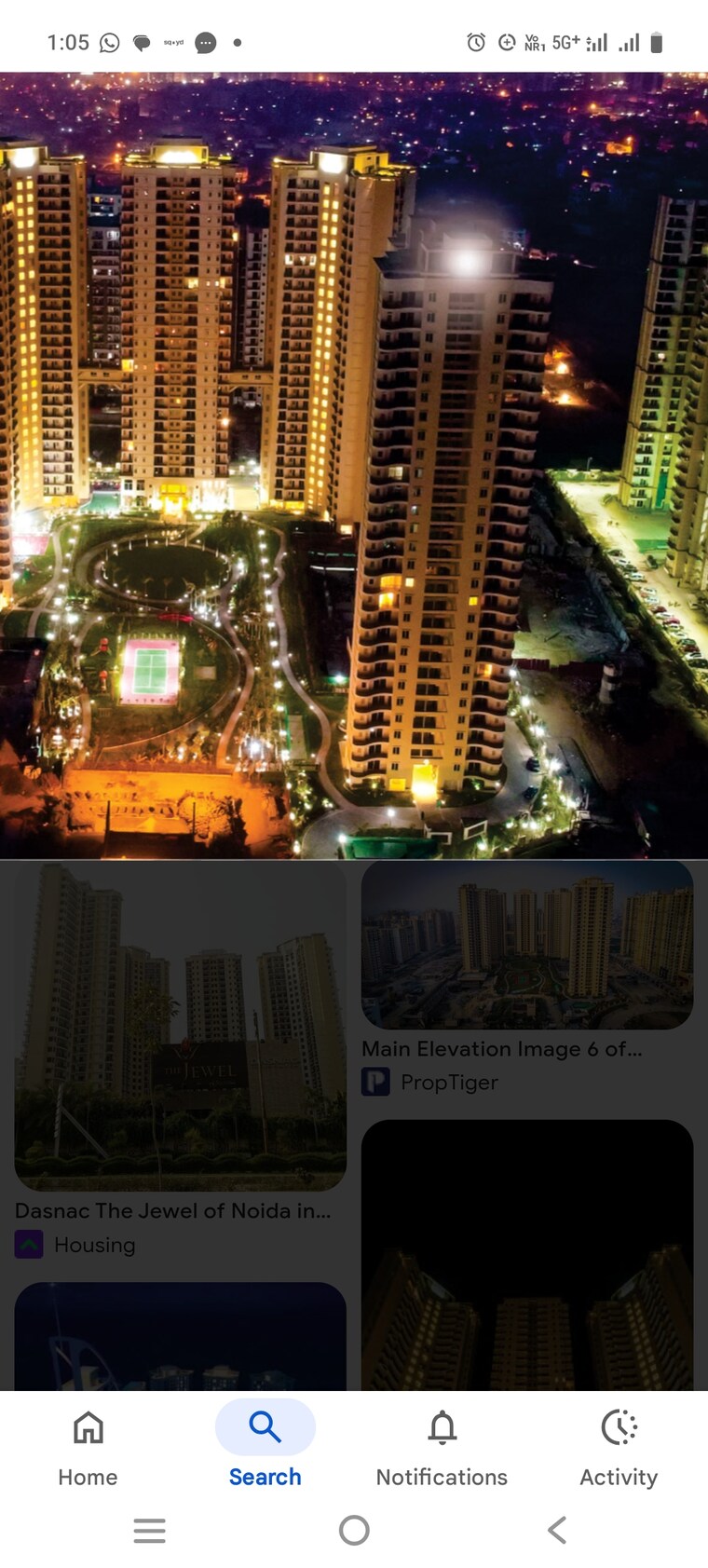The height and width of the screenshot is (1568, 708).
Task: Open the large night view tower image
Action: (x=354, y=464)
